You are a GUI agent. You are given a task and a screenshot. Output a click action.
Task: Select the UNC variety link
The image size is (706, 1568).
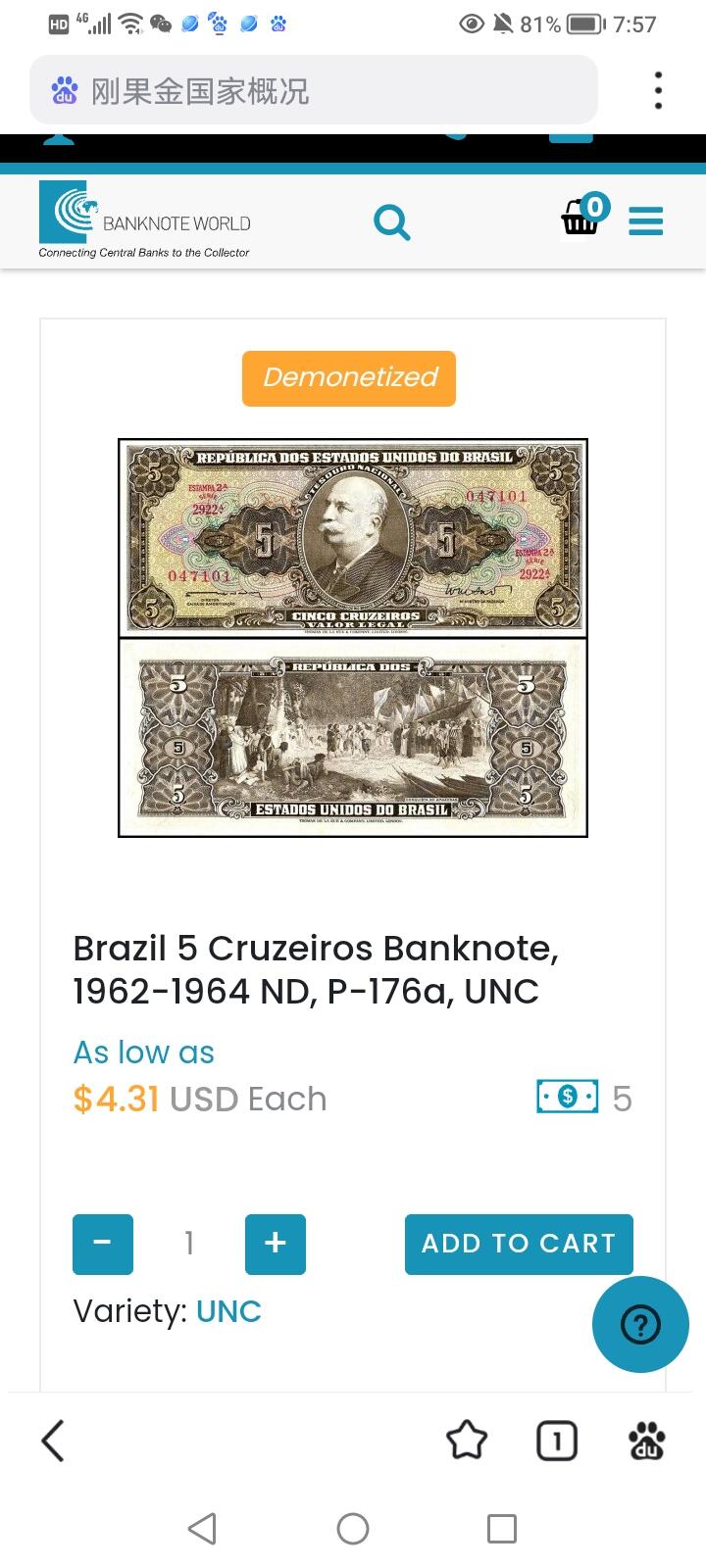[228, 1311]
